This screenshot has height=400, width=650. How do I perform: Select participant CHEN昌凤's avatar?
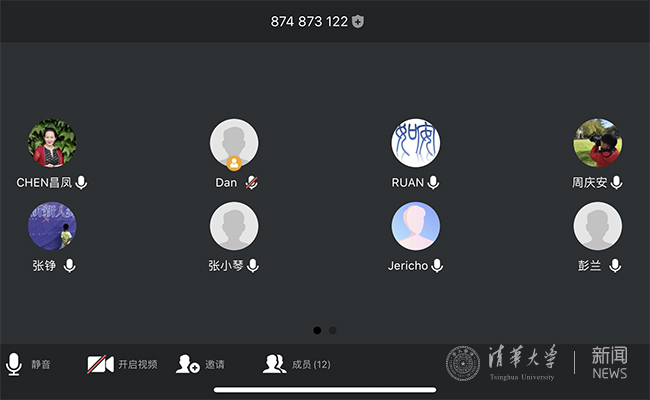pos(52,144)
